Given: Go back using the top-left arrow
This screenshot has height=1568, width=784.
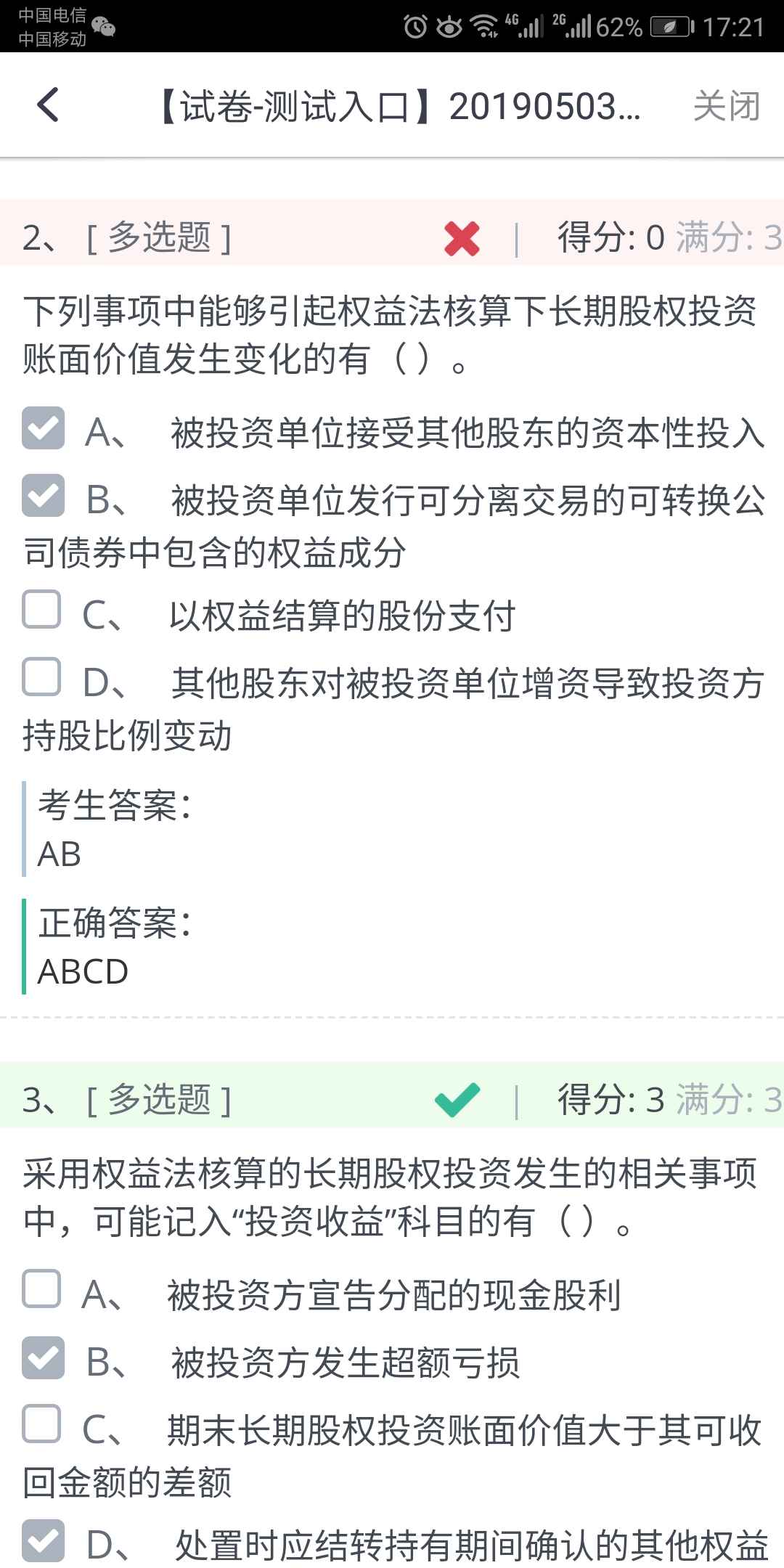Looking at the screenshot, I should pos(48,105).
